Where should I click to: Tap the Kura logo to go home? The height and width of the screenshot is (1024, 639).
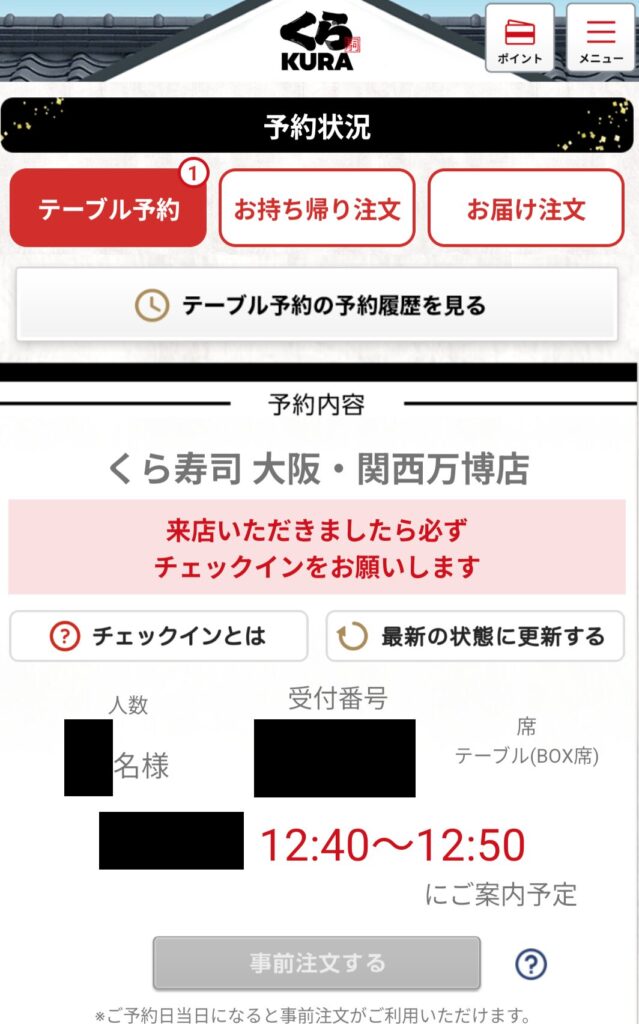tap(318, 44)
